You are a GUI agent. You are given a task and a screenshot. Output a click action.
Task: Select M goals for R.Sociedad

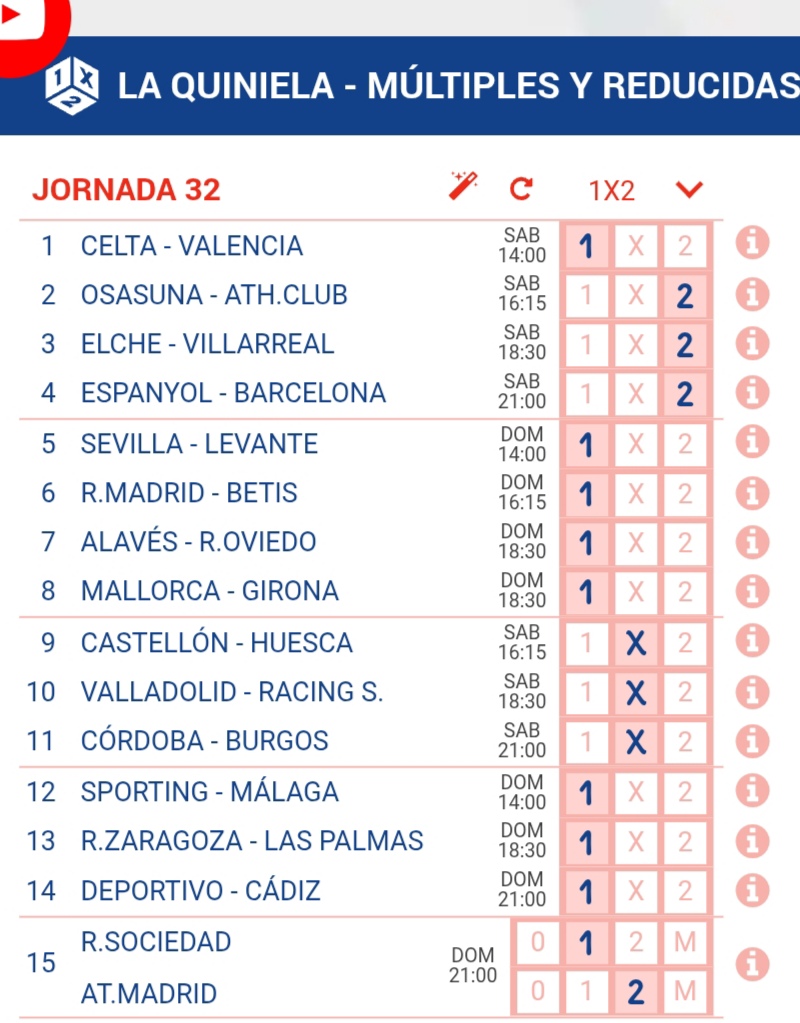click(x=685, y=942)
